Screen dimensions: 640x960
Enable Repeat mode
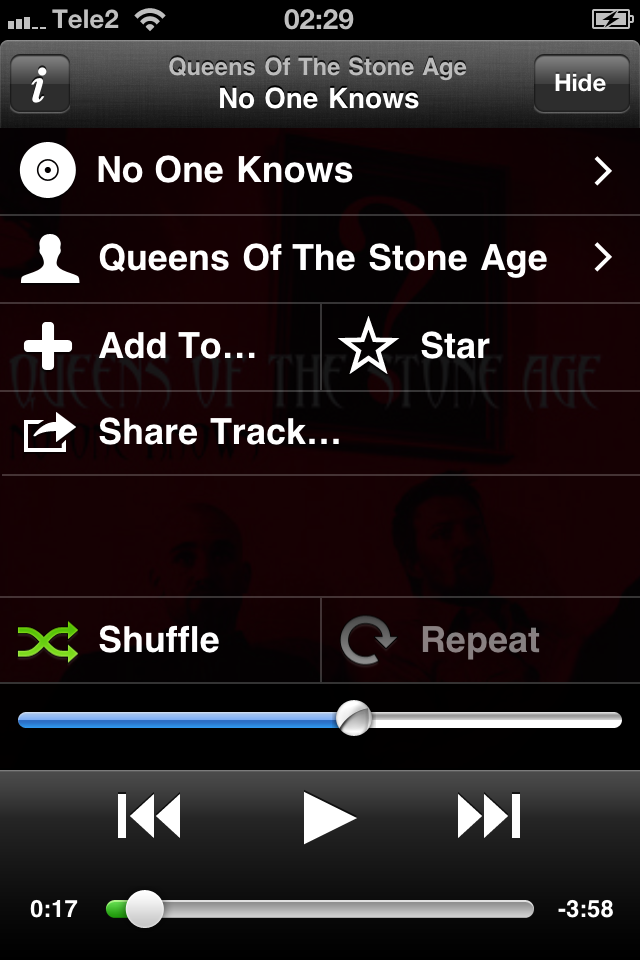[x=480, y=640]
